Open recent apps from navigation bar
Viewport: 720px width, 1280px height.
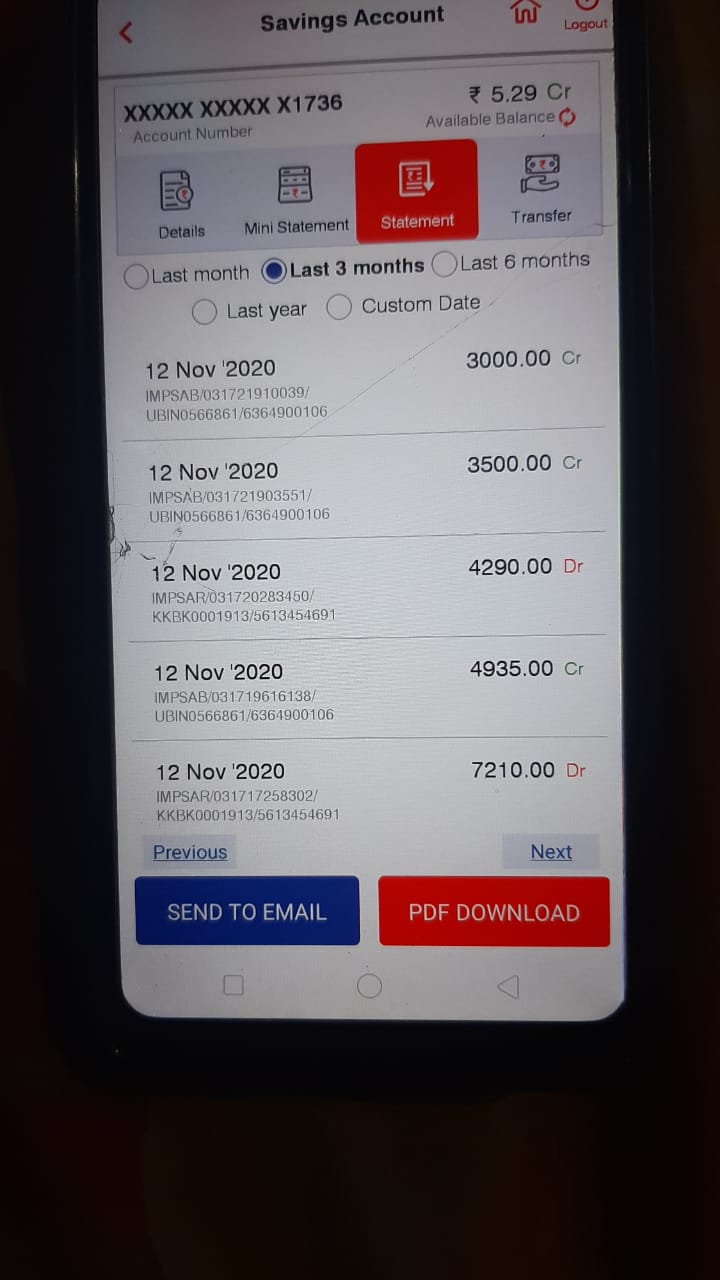click(233, 986)
